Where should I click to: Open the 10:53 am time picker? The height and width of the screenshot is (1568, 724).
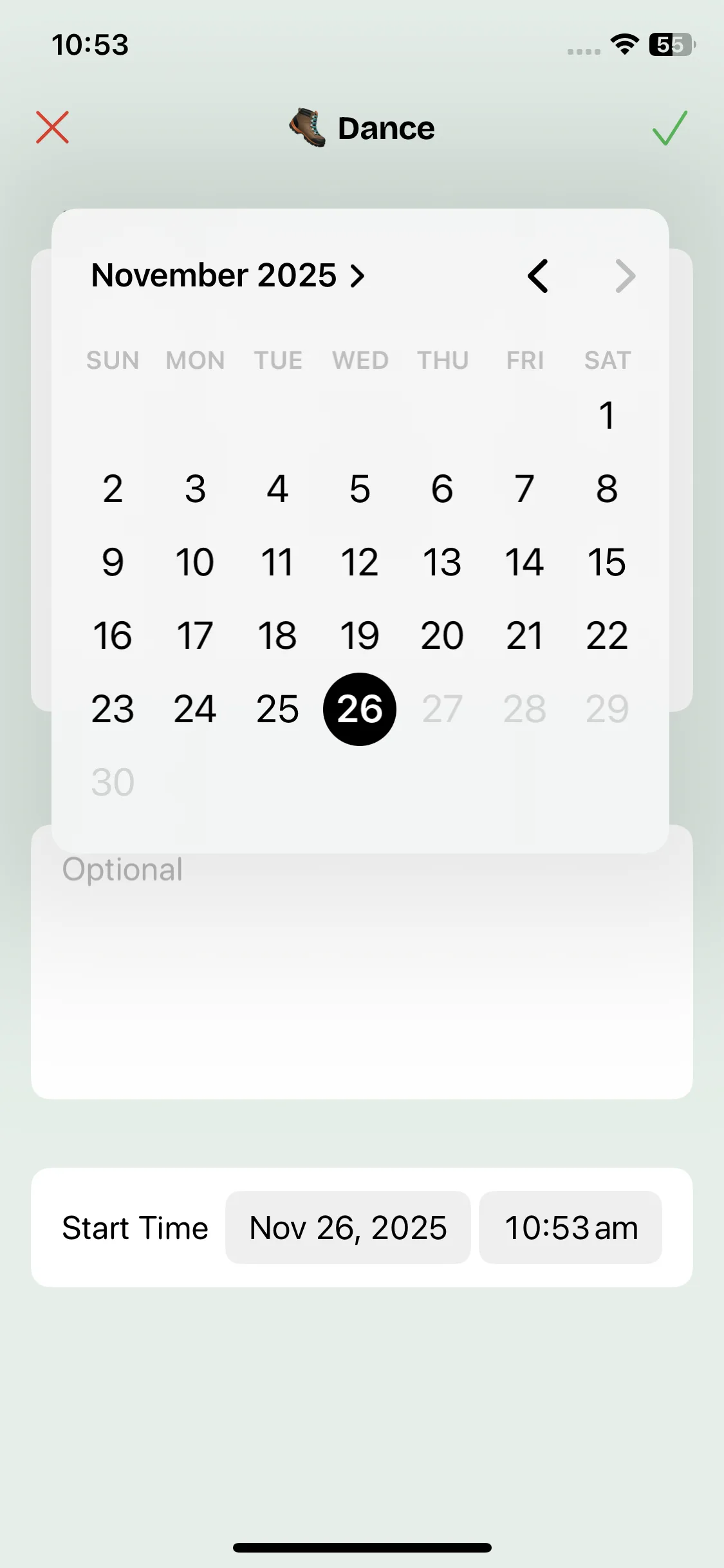pos(570,1227)
